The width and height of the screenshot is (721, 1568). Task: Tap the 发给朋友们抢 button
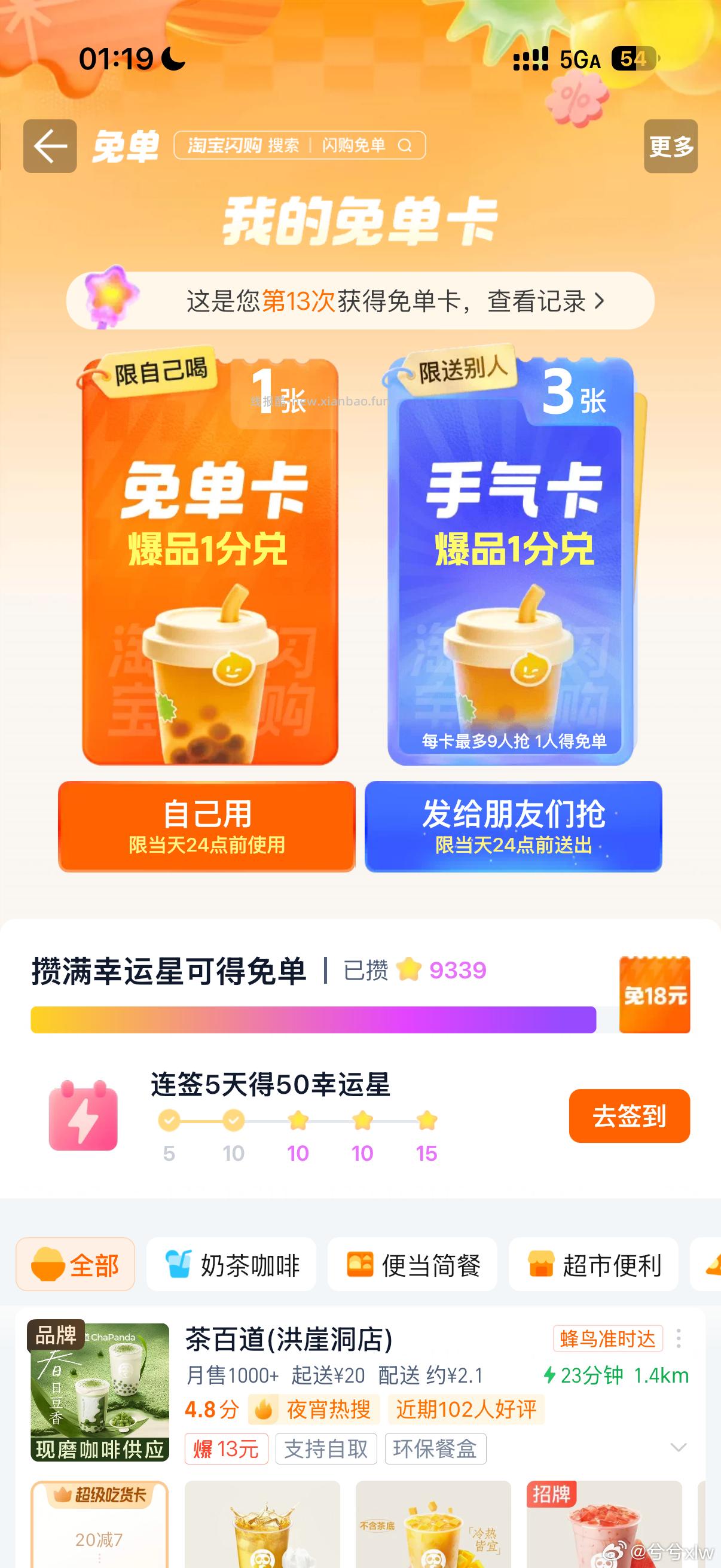click(x=513, y=828)
